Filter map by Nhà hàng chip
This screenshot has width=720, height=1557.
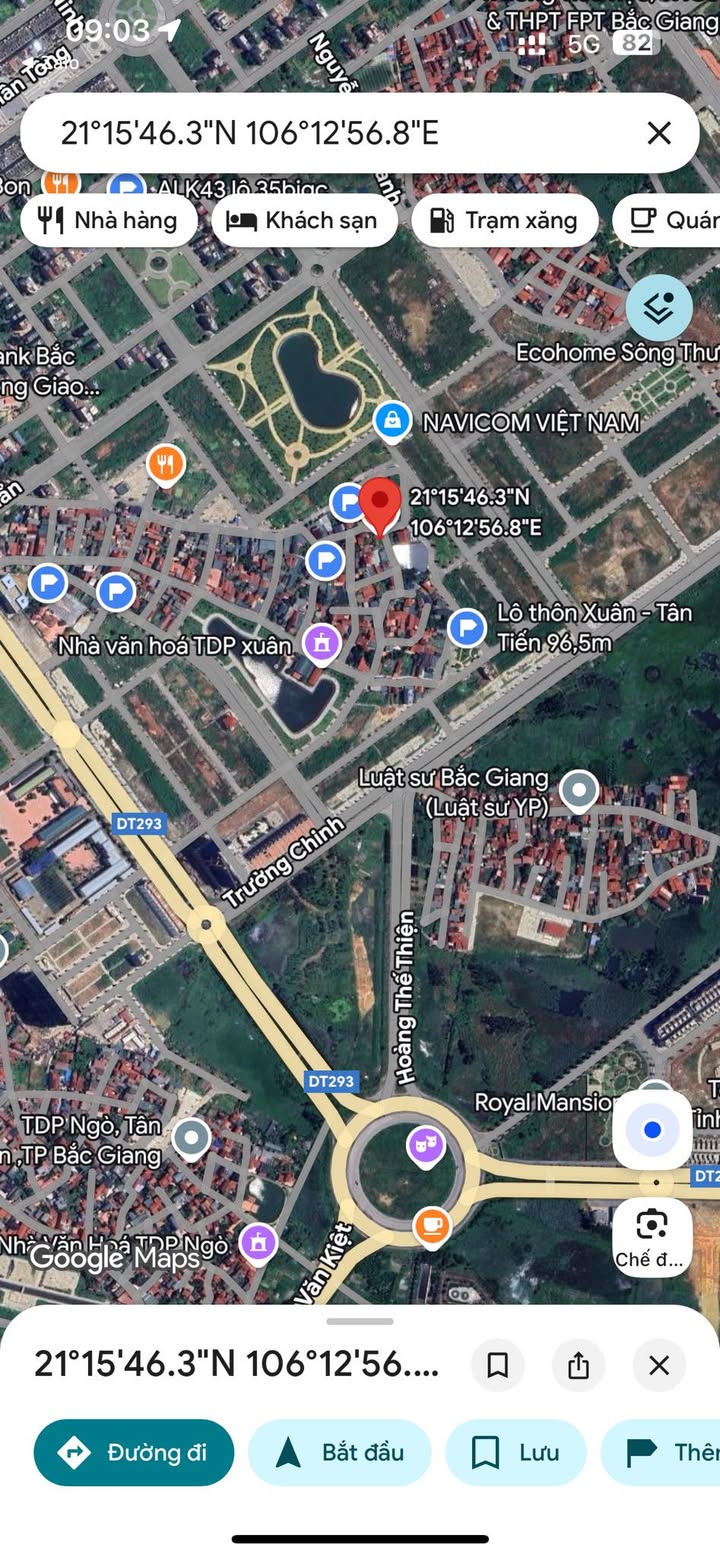[108, 221]
